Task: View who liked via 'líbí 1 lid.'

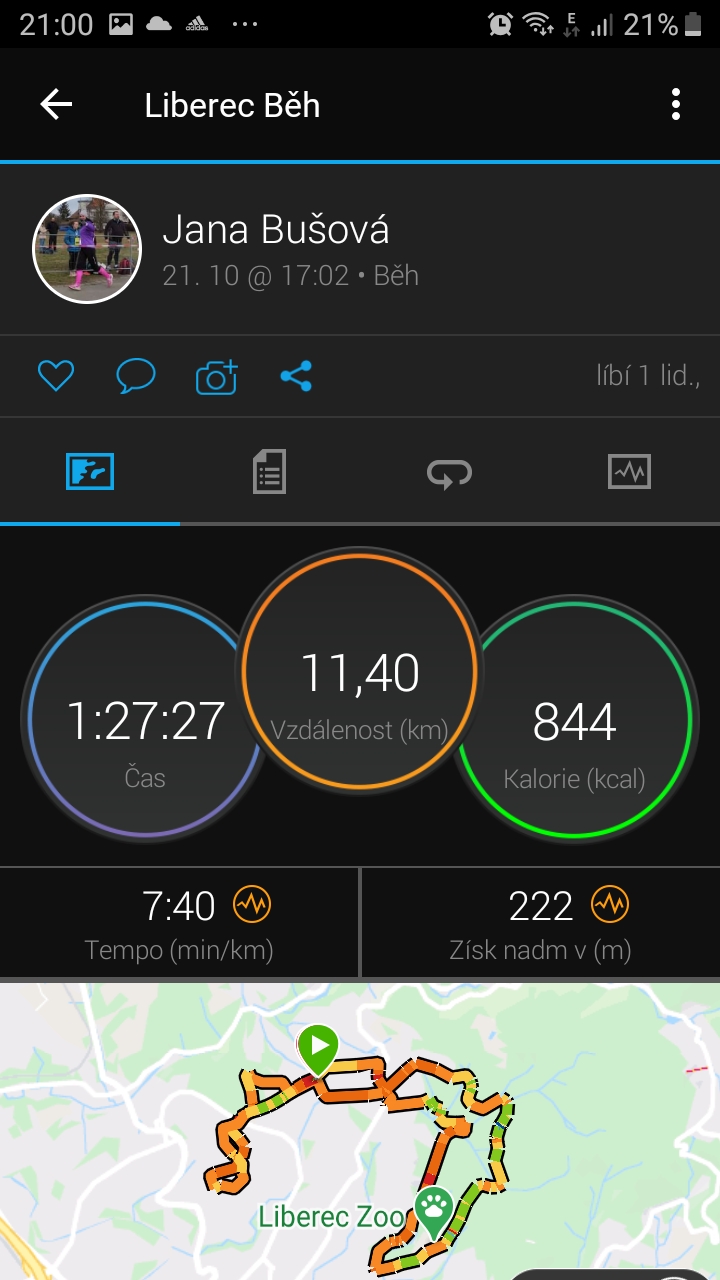Action: (x=648, y=376)
